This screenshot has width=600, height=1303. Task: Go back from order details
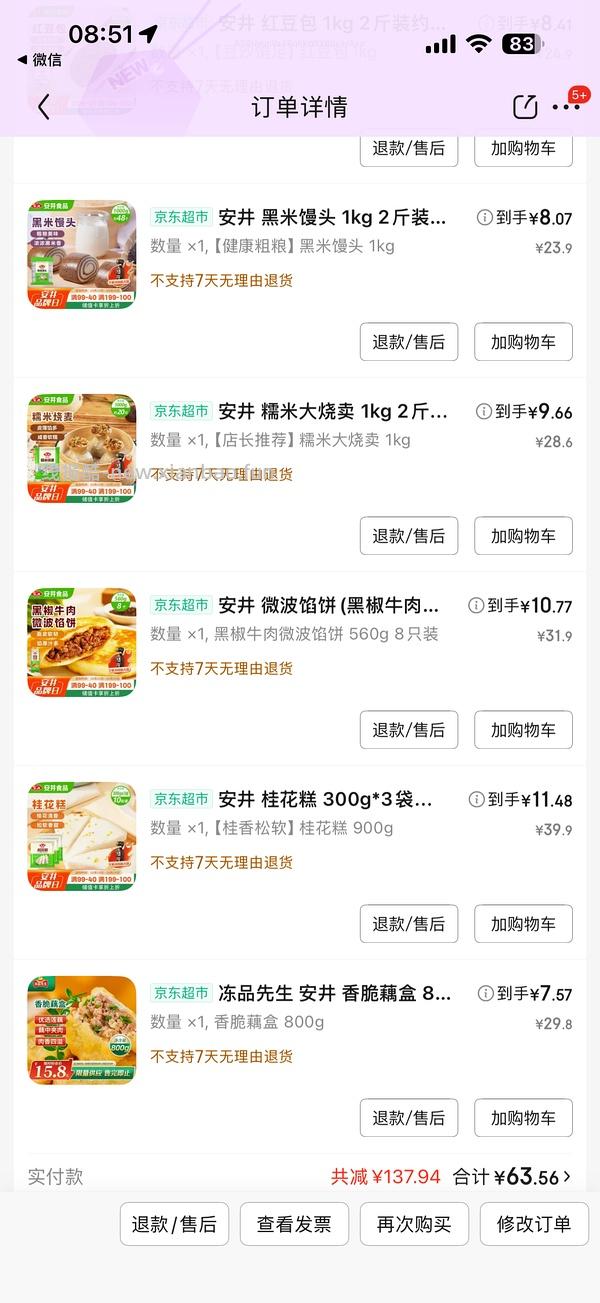(43, 107)
